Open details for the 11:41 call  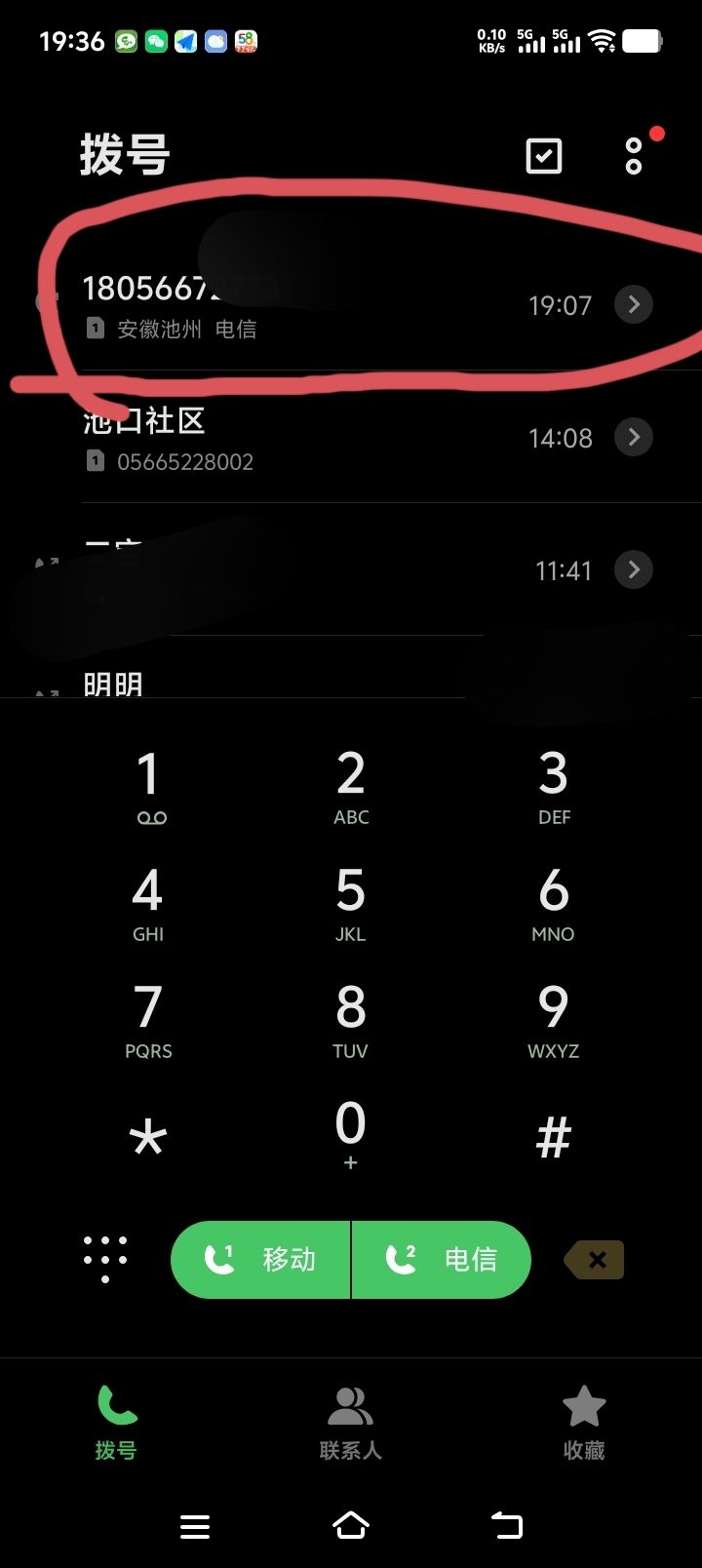tap(634, 569)
